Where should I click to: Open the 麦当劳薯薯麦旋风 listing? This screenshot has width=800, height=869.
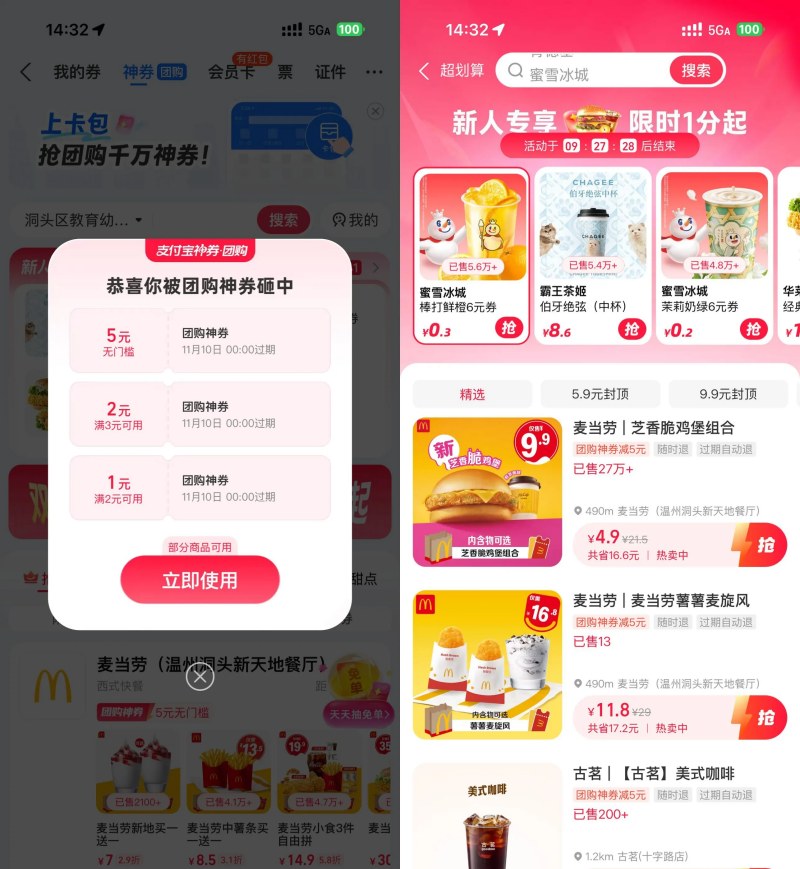[660, 601]
